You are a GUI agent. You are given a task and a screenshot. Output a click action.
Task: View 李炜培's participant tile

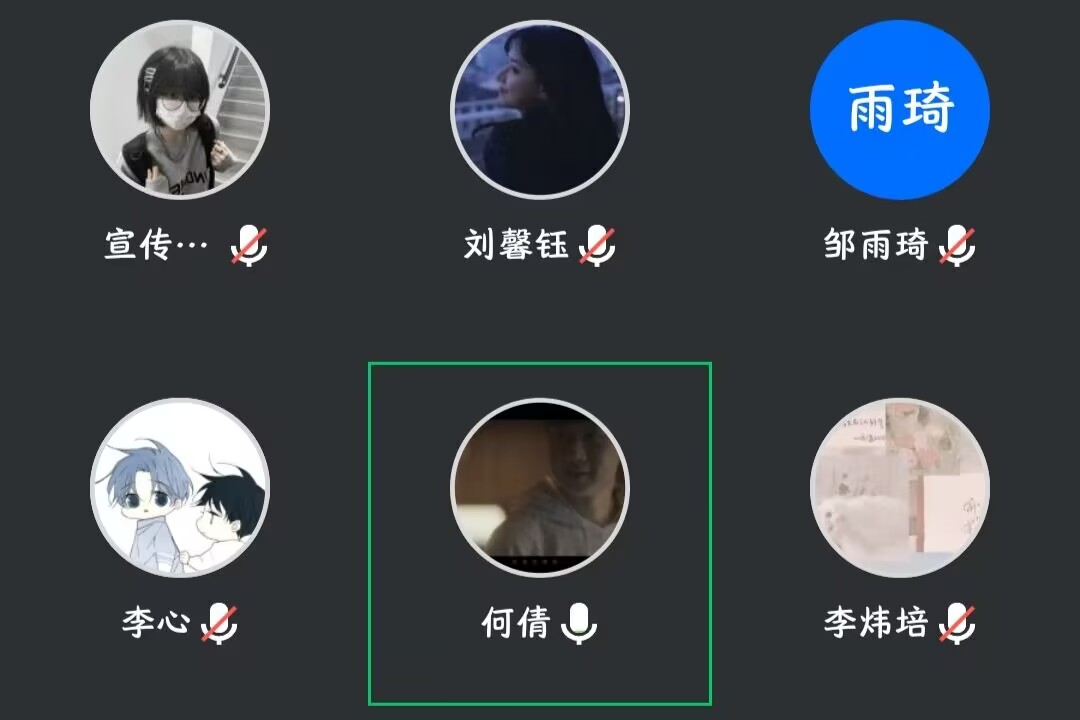coord(899,487)
